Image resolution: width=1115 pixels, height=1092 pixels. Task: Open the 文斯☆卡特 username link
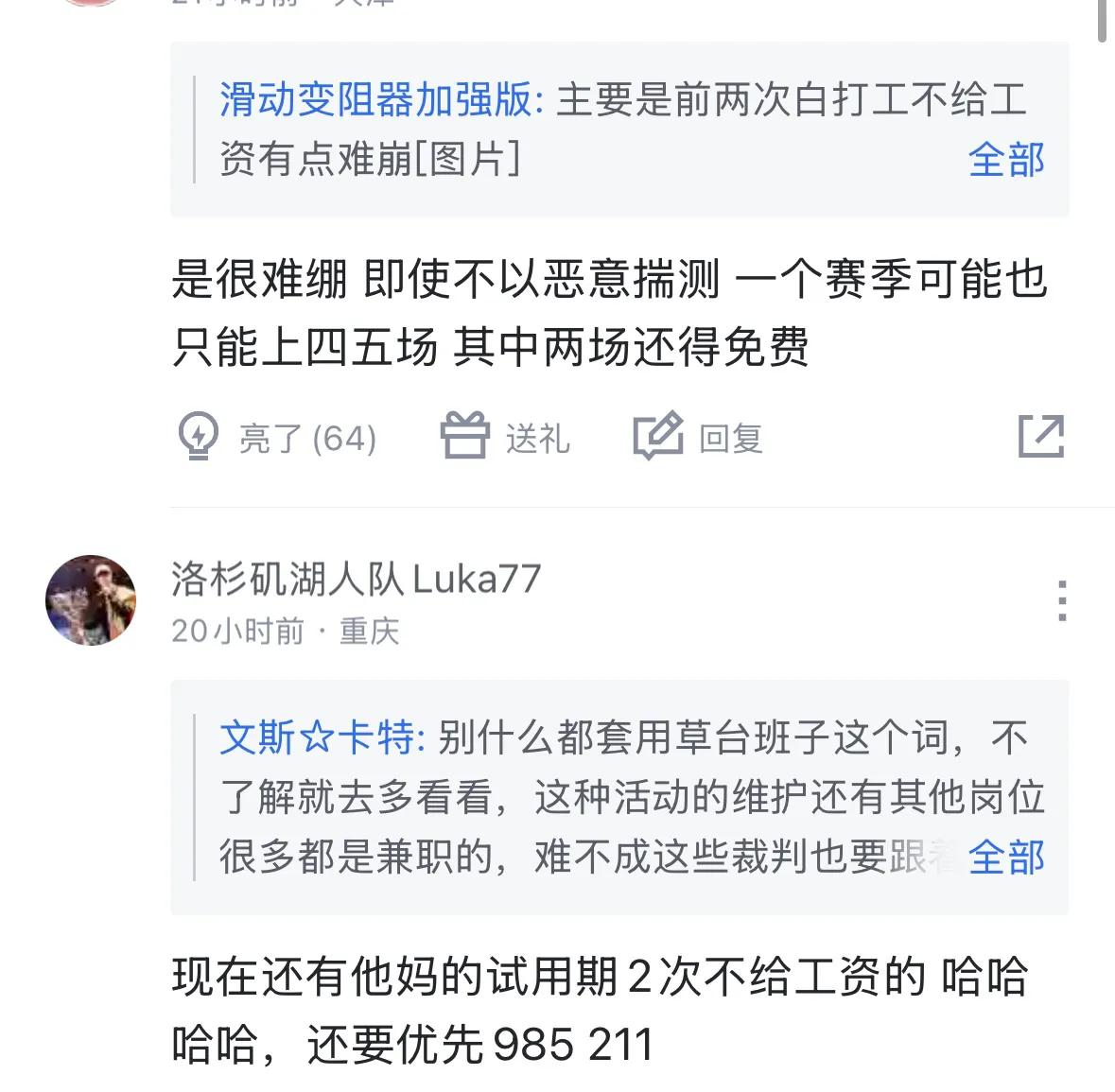pos(321,737)
